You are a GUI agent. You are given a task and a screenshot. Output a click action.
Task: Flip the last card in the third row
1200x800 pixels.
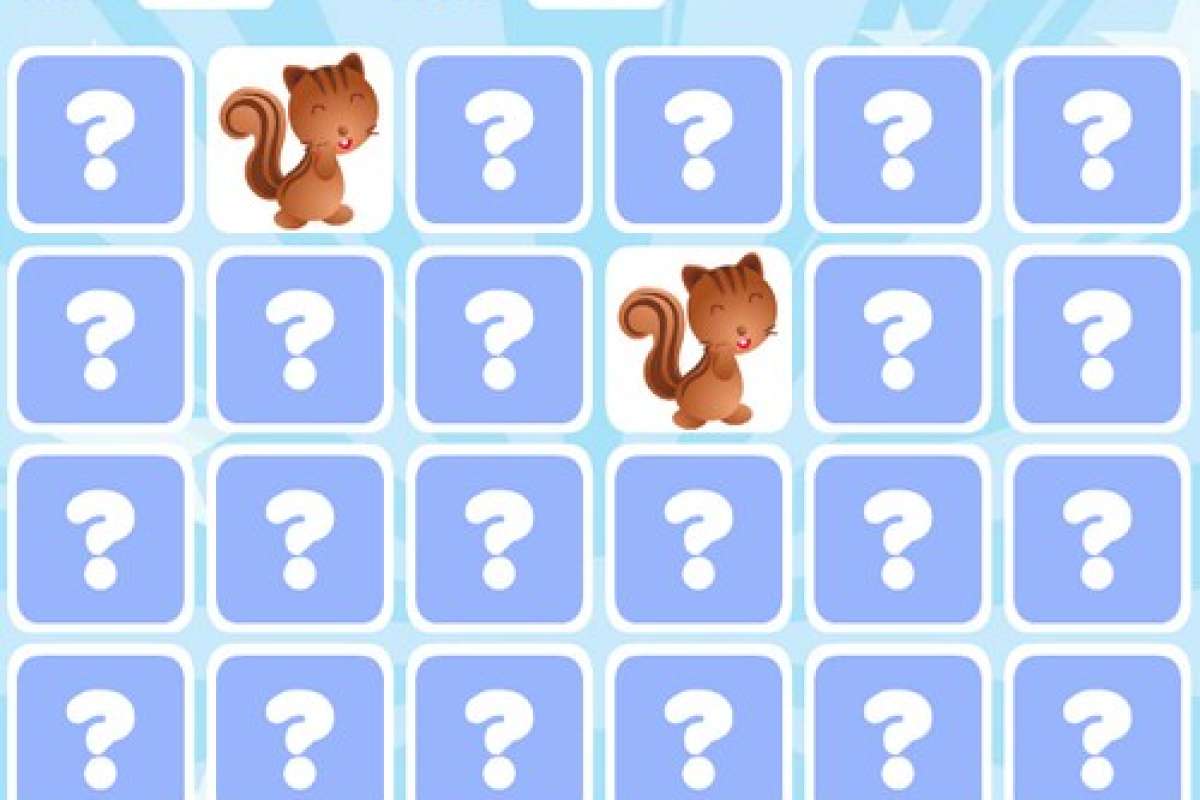coord(1097,539)
